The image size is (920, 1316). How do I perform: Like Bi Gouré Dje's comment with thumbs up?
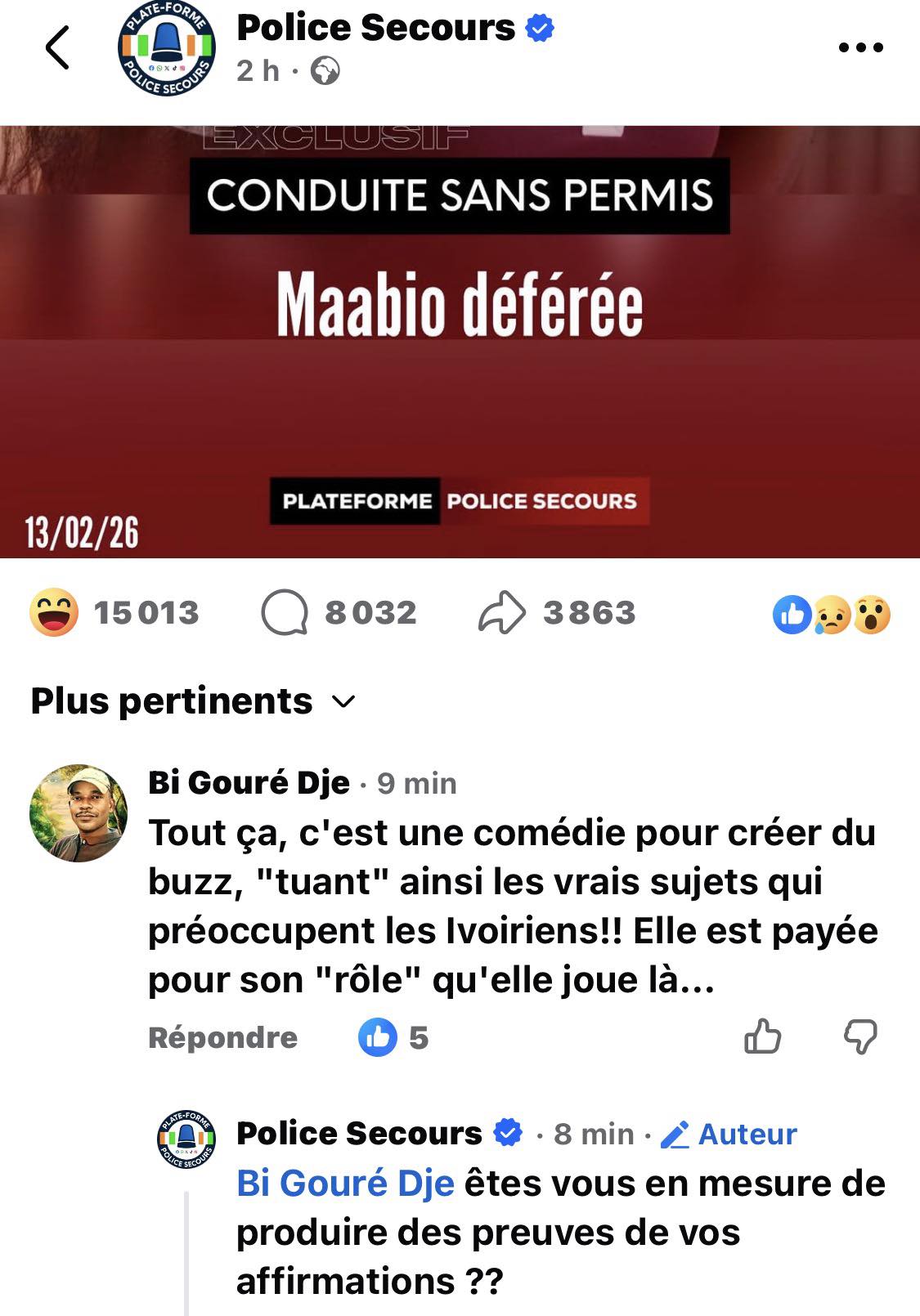point(762,1037)
